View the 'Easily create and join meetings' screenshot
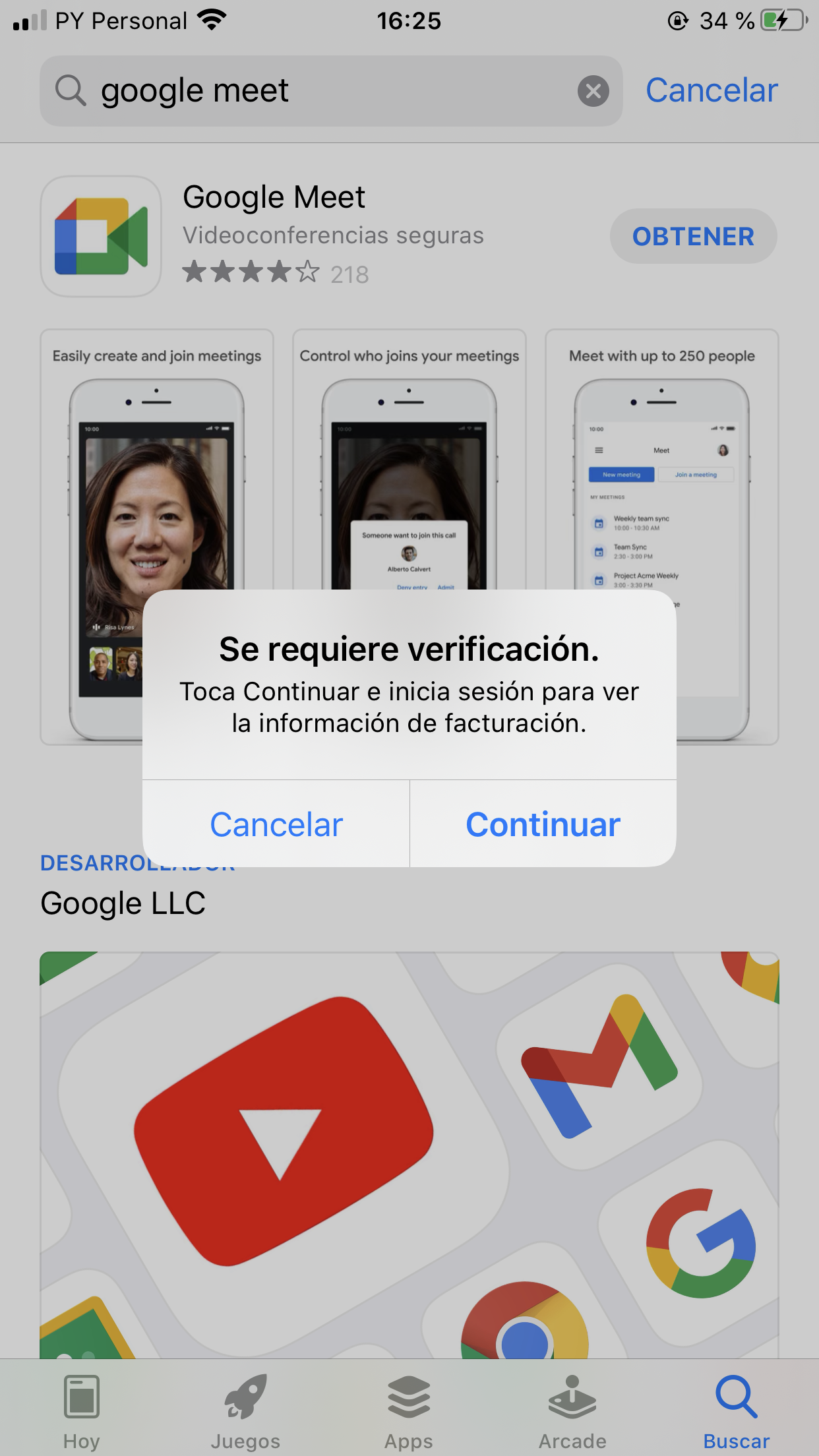This screenshot has height=1456, width=819. point(157,537)
